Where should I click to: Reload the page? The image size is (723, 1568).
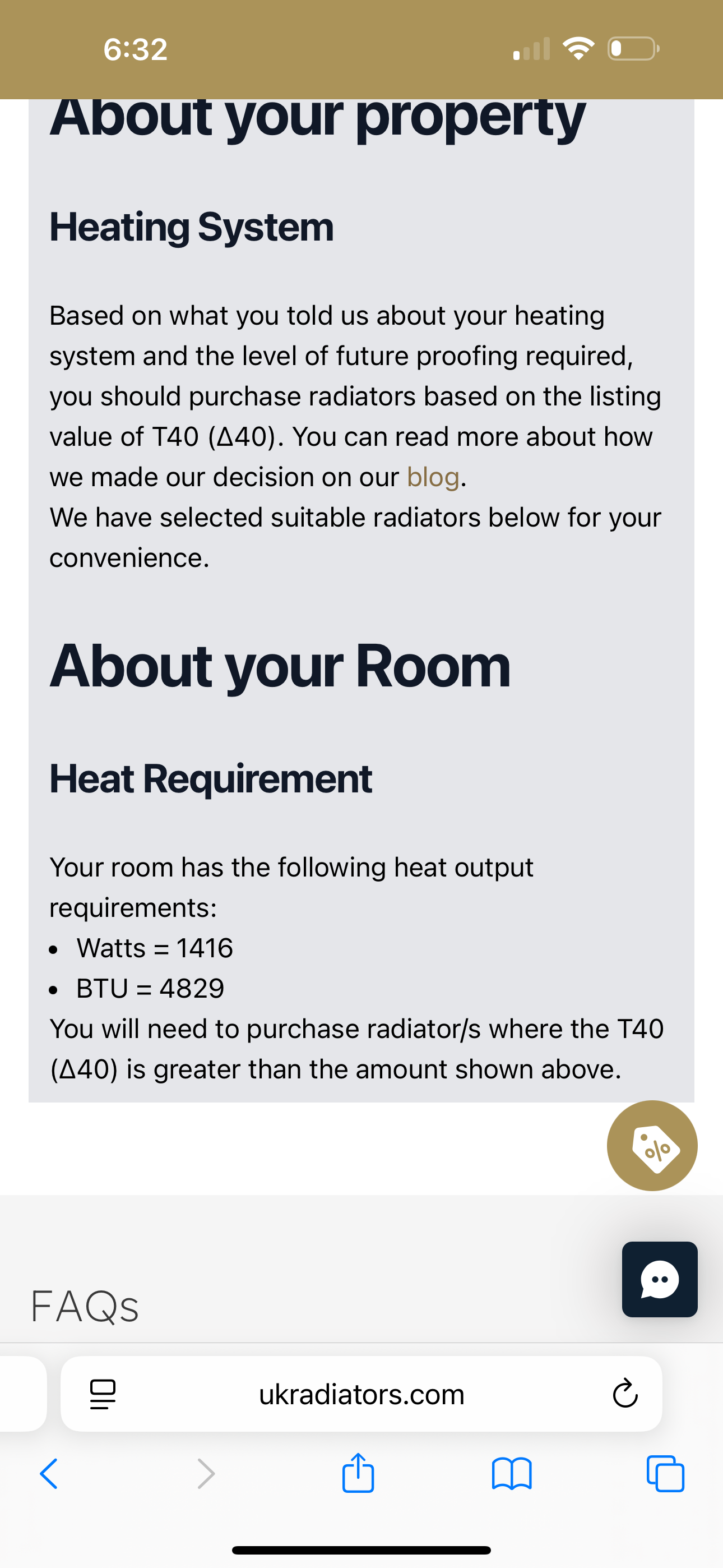coord(625,1393)
